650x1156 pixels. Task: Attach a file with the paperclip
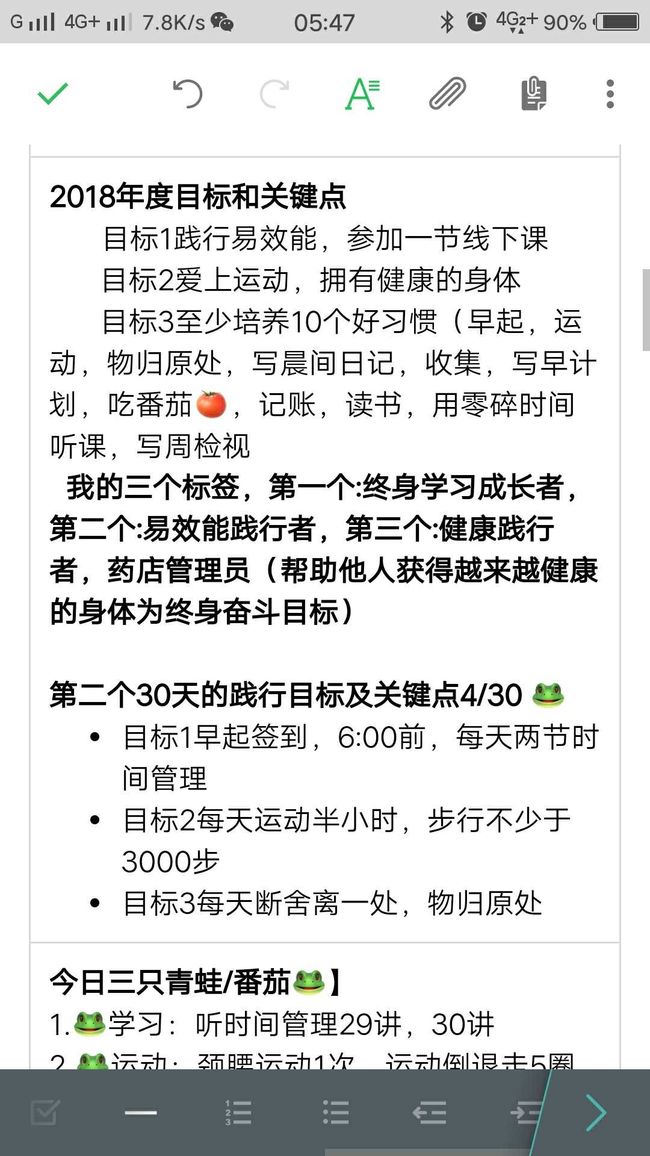tap(448, 94)
